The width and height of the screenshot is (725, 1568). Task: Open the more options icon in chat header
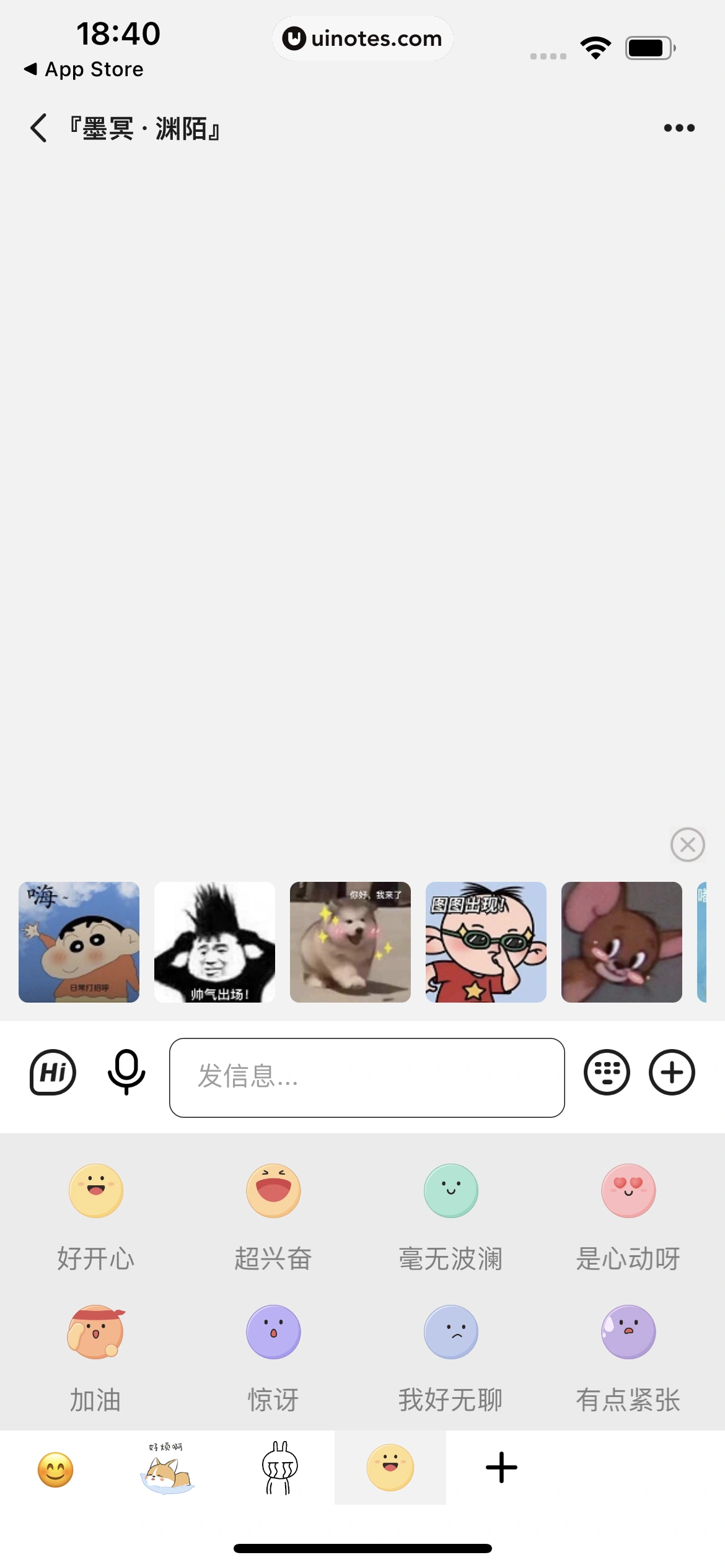point(679,128)
